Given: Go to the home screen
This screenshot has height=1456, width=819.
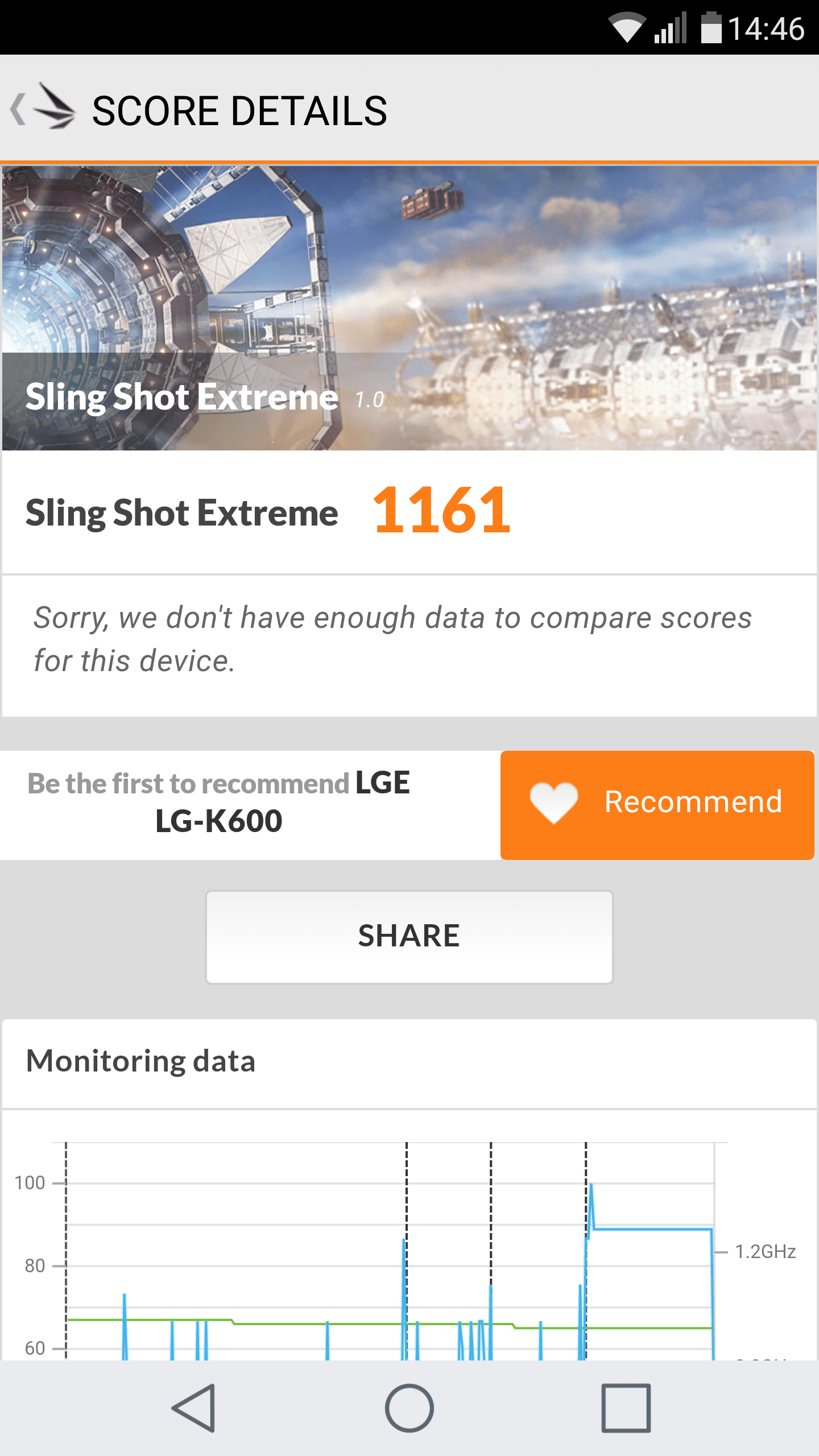Looking at the screenshot, I should (x=409, y=1408).
